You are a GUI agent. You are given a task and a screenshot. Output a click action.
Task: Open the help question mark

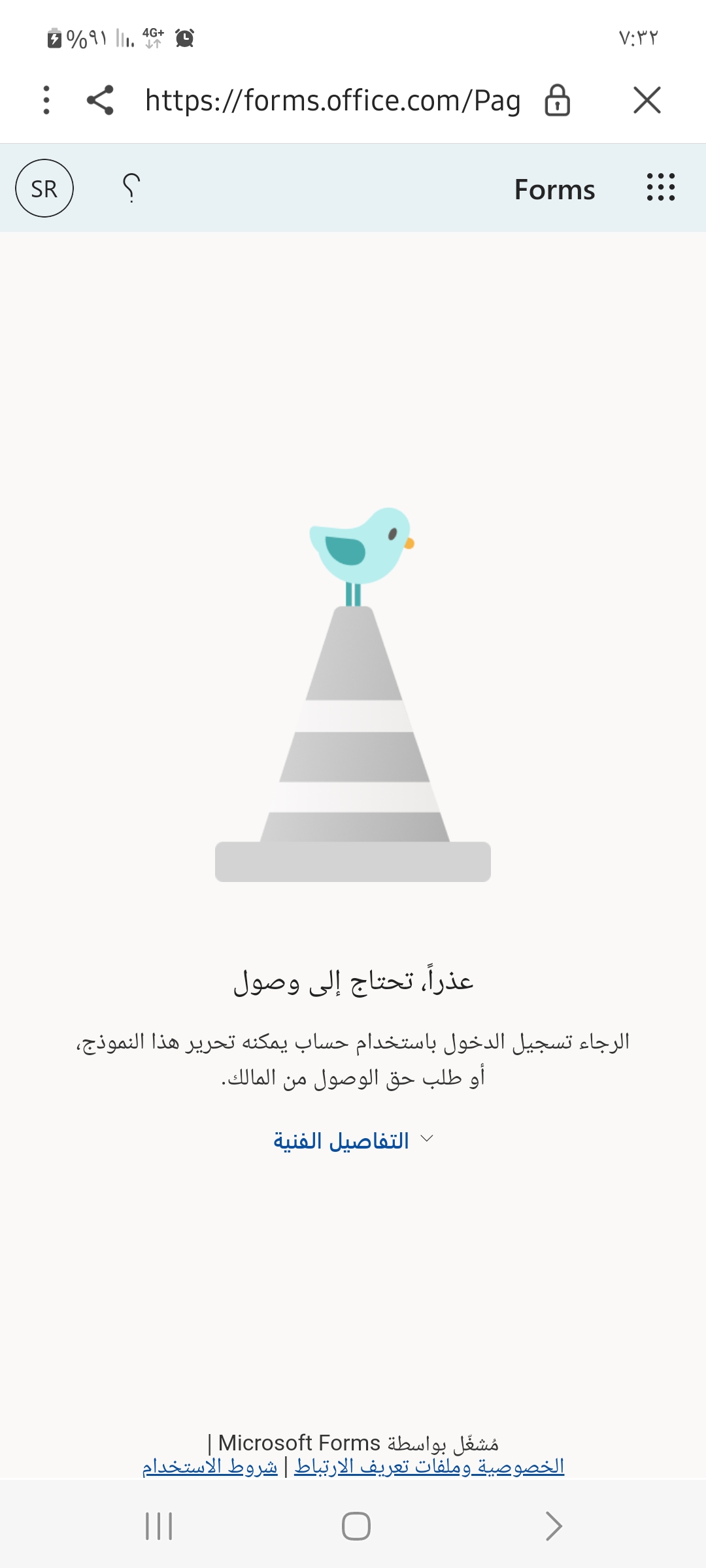[131, 188]
